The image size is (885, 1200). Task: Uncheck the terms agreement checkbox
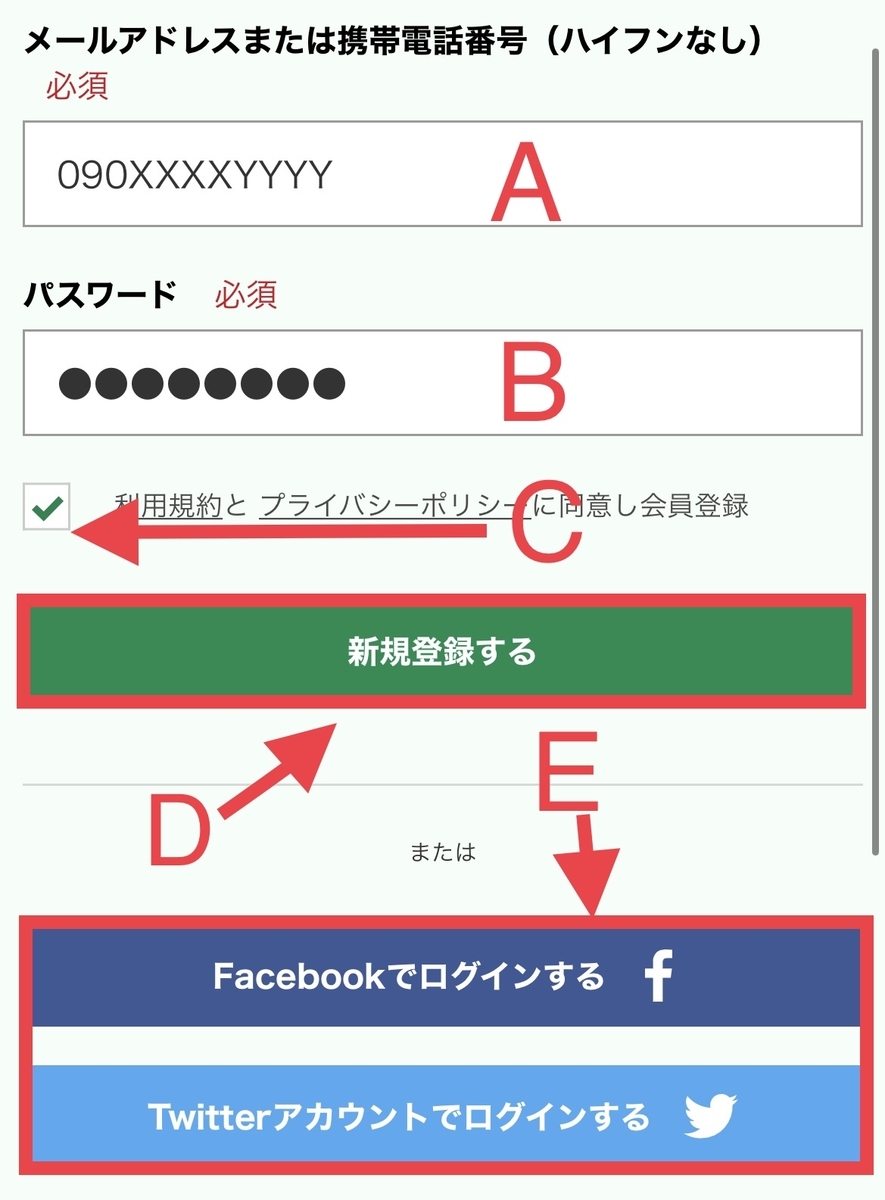(46, 510)
